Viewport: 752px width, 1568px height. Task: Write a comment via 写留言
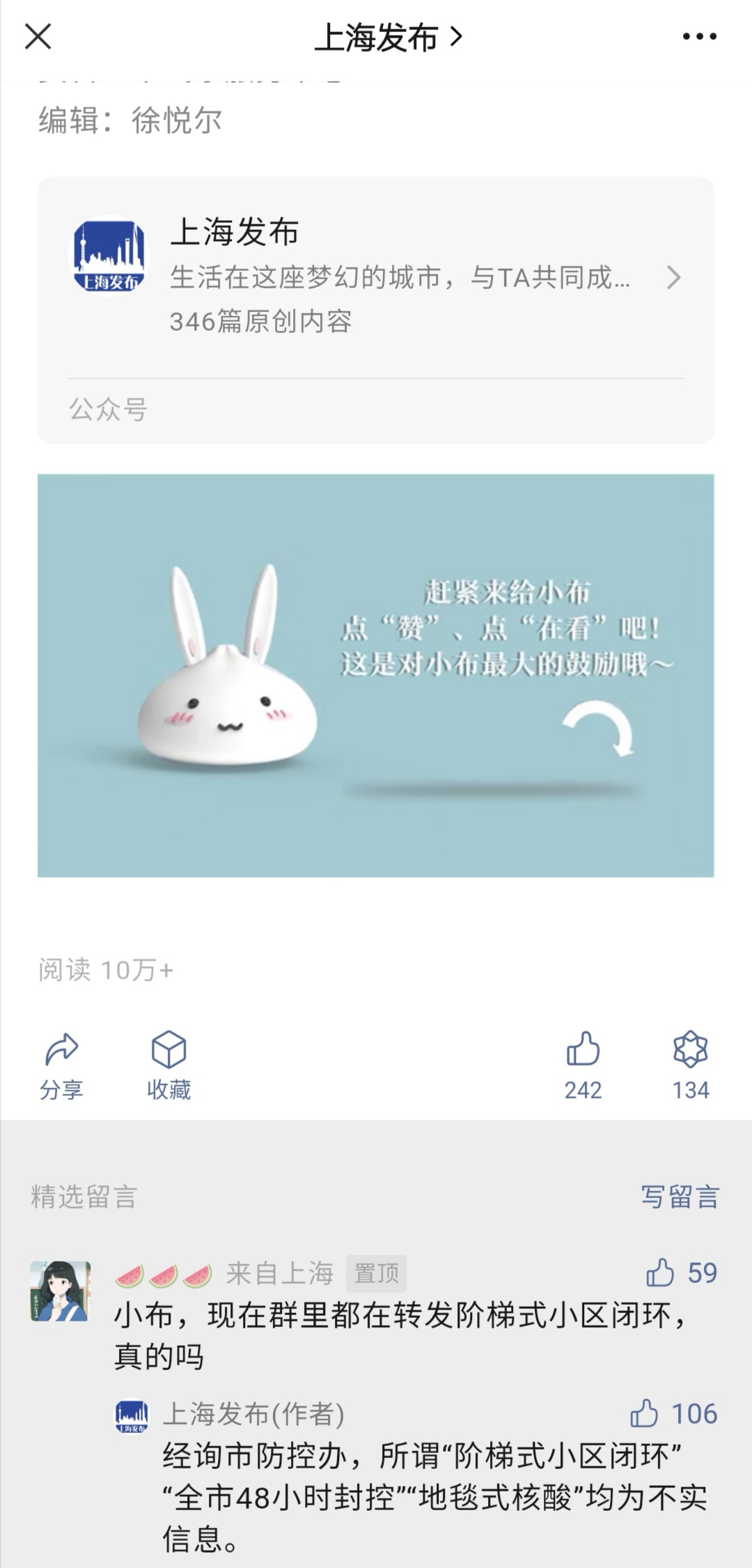tap(680, 1197)
